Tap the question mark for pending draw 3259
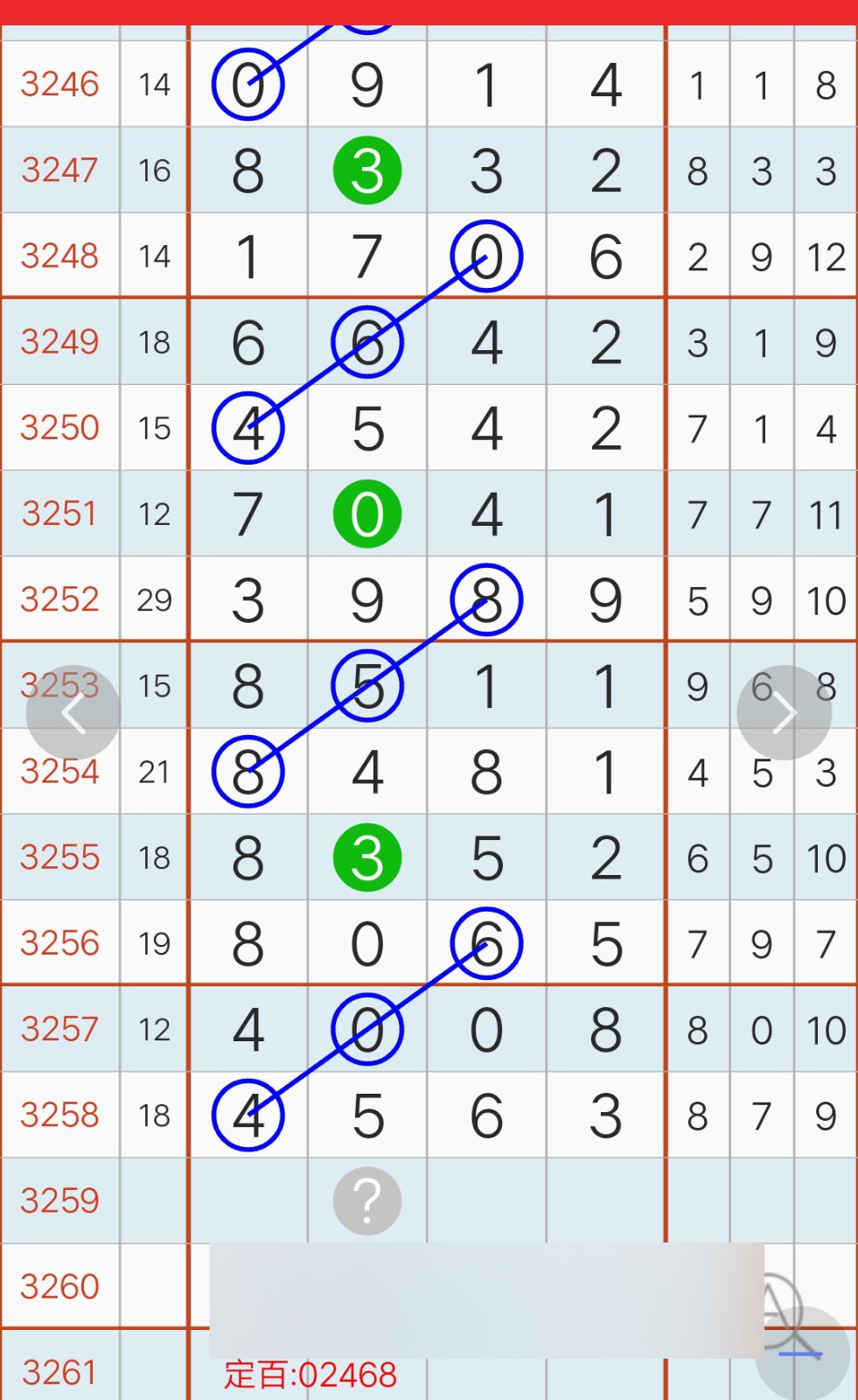Viewport: 858px width, 1400px height. (366, 1200)
